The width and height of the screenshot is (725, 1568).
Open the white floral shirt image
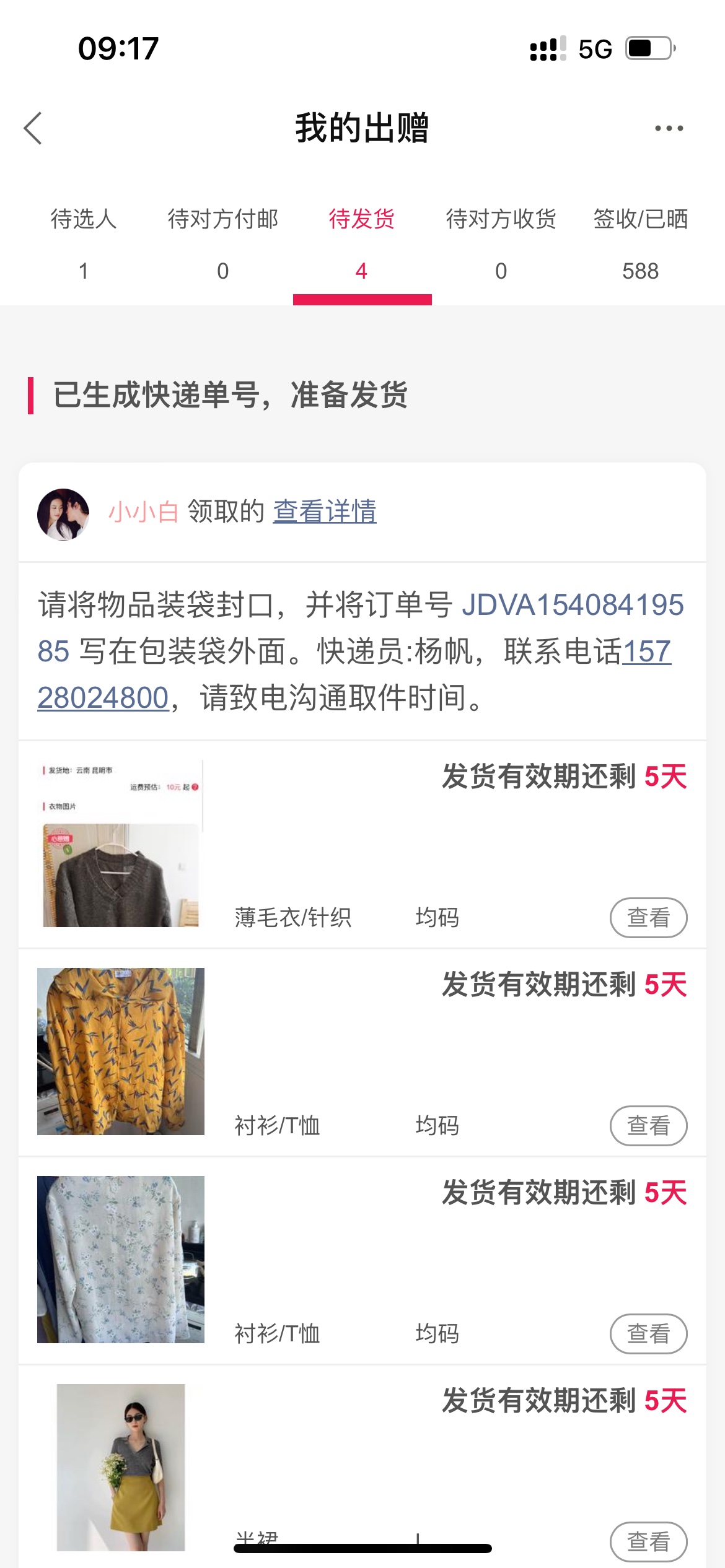coord(121,1259)
